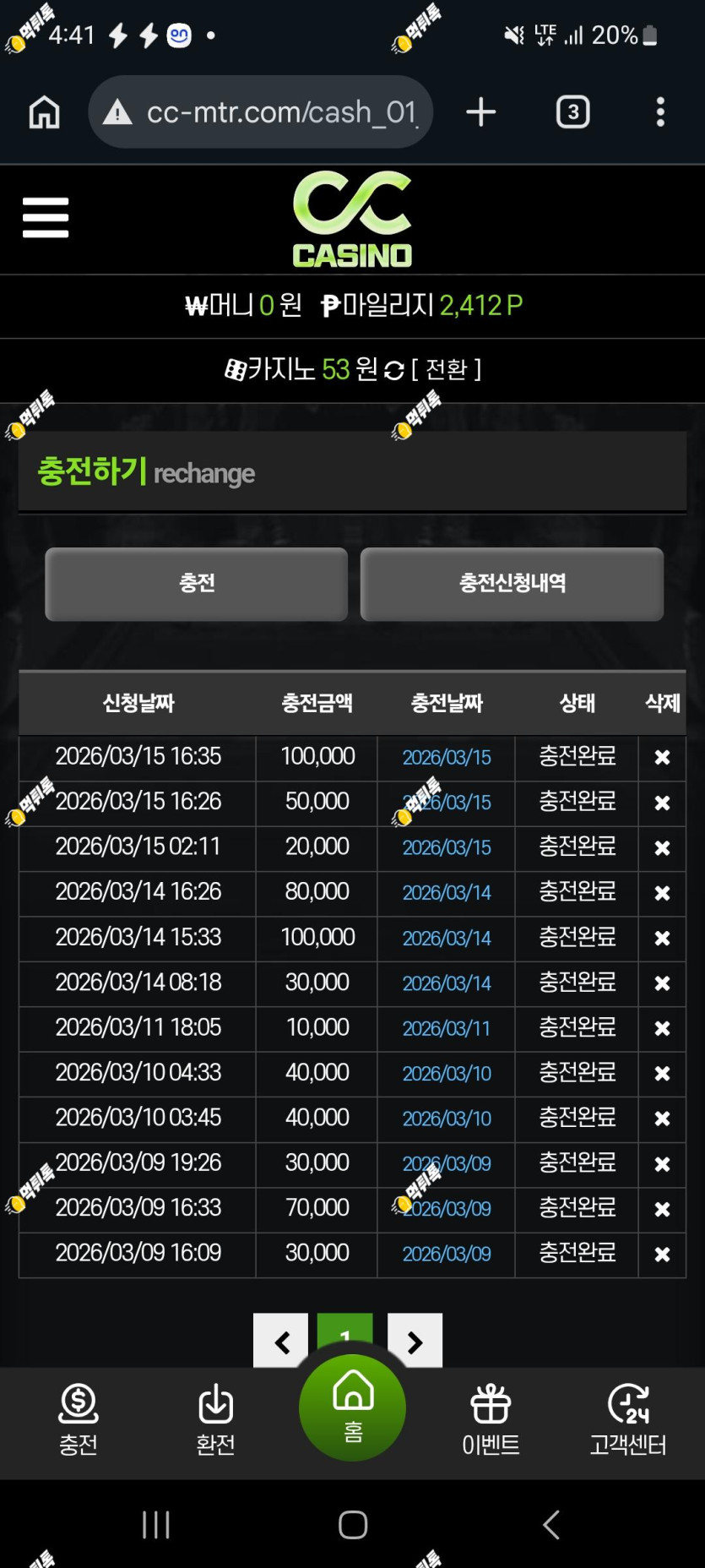The image size is (705, 1568).
Task: Open a new browser tab
Action: click(480, 112)
